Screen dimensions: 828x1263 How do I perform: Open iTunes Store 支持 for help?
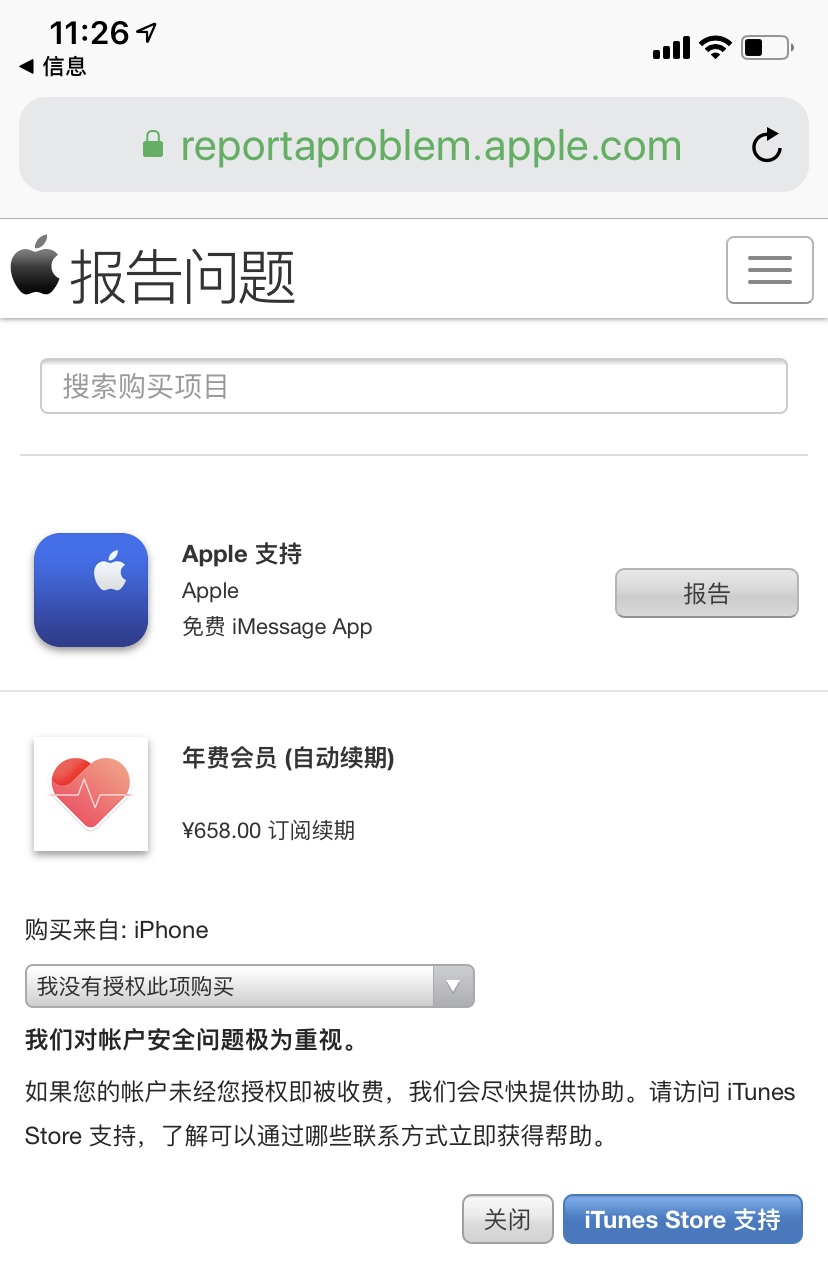[x=682, y=1219]
